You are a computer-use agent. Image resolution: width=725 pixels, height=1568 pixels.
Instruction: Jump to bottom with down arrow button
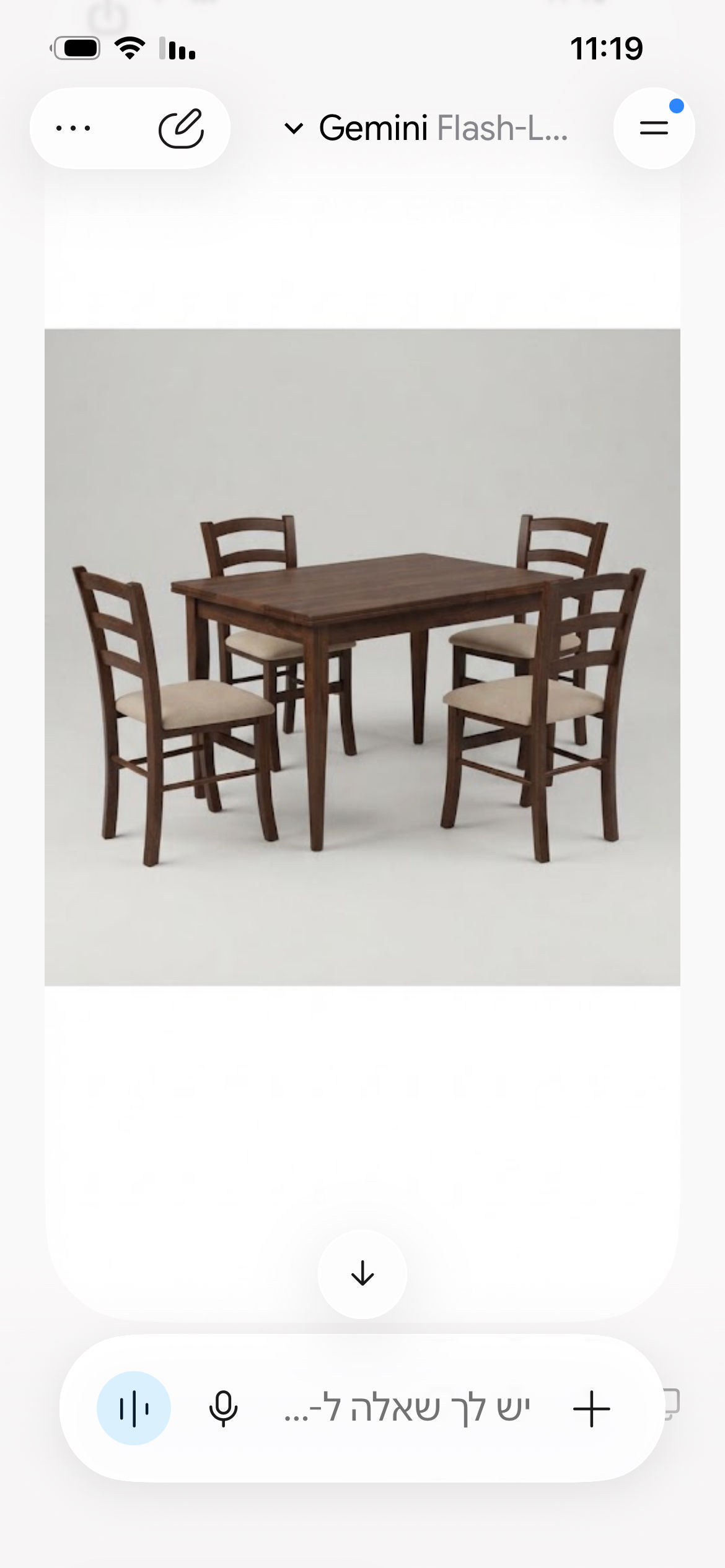tap(362, 1274)
